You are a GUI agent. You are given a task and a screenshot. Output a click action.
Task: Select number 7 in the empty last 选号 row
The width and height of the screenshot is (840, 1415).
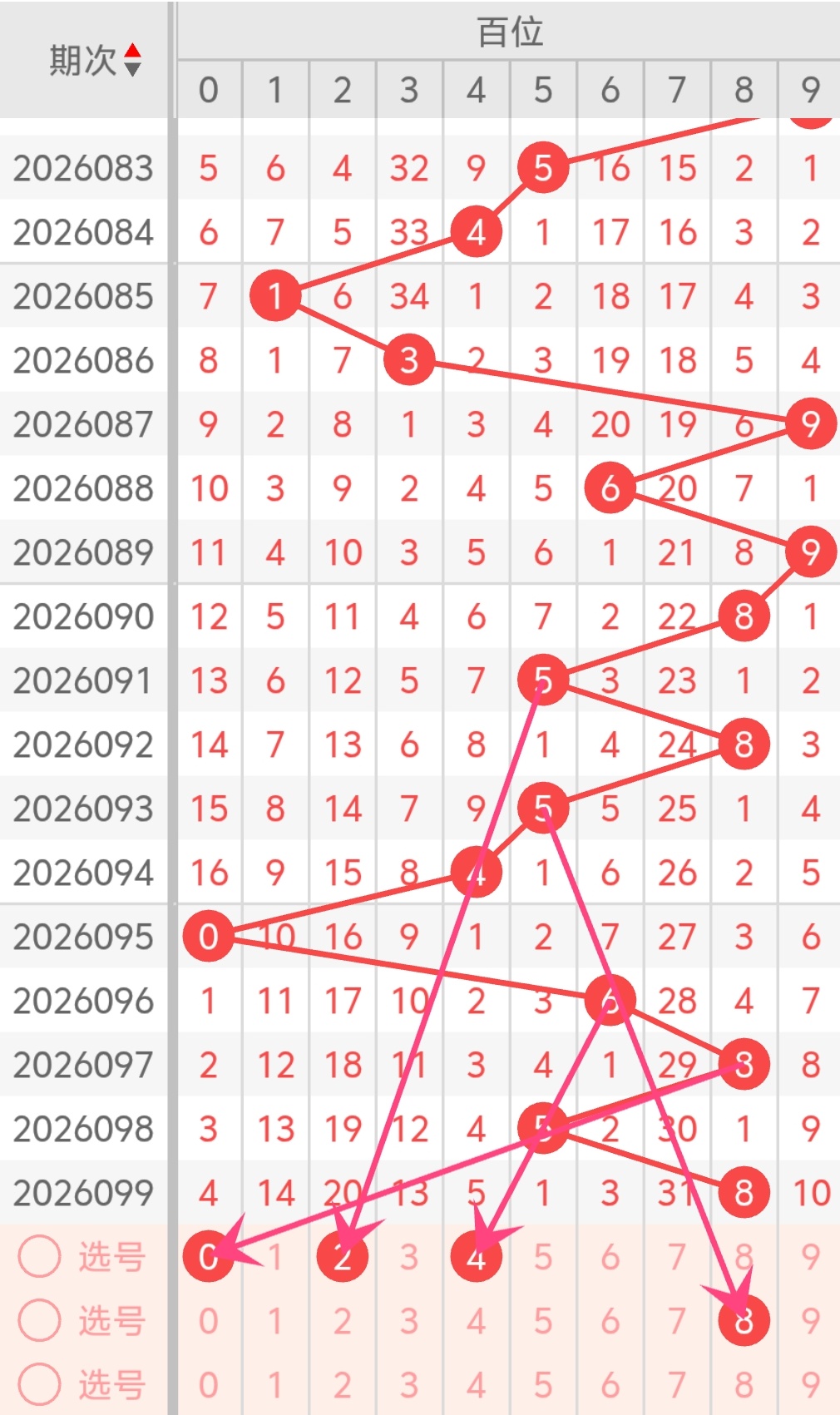coord(677,1384)
